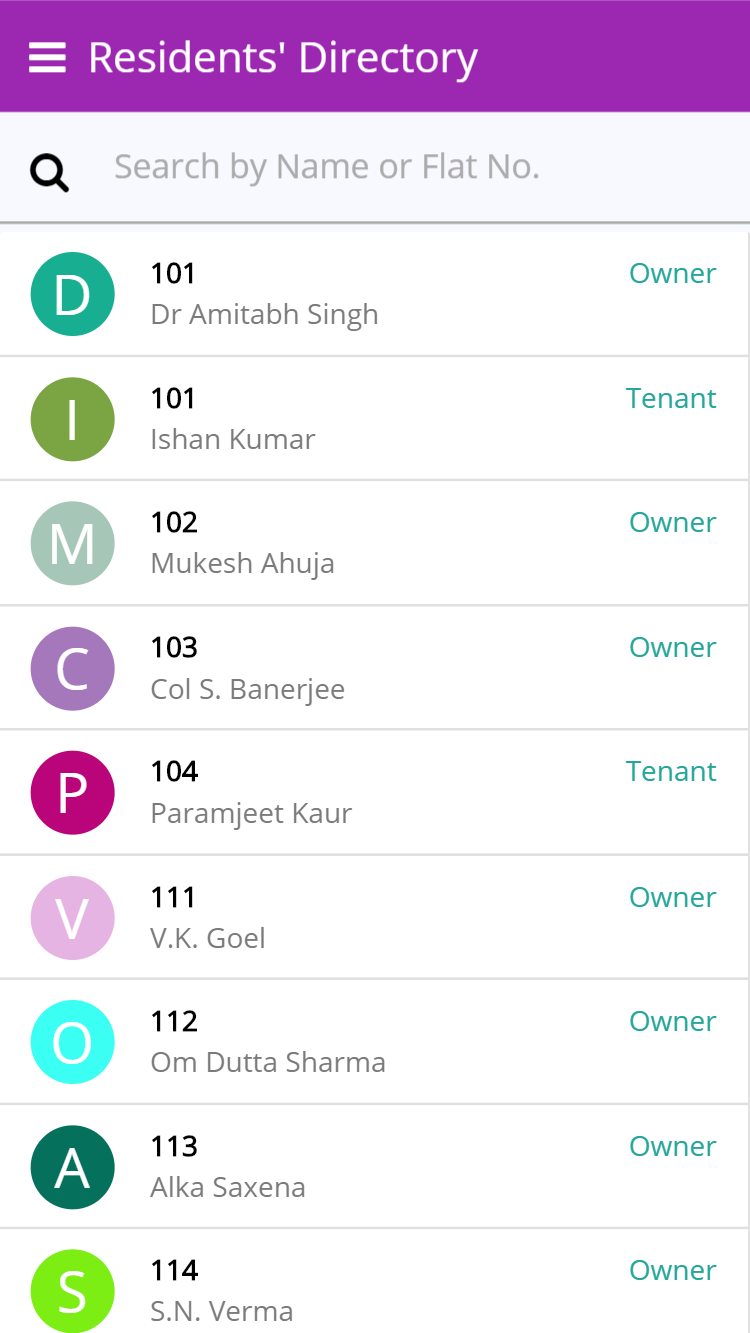
Task: Open Ishan Kumar's tenant entry
Action: pyautogui.click(x=374, y=419)
